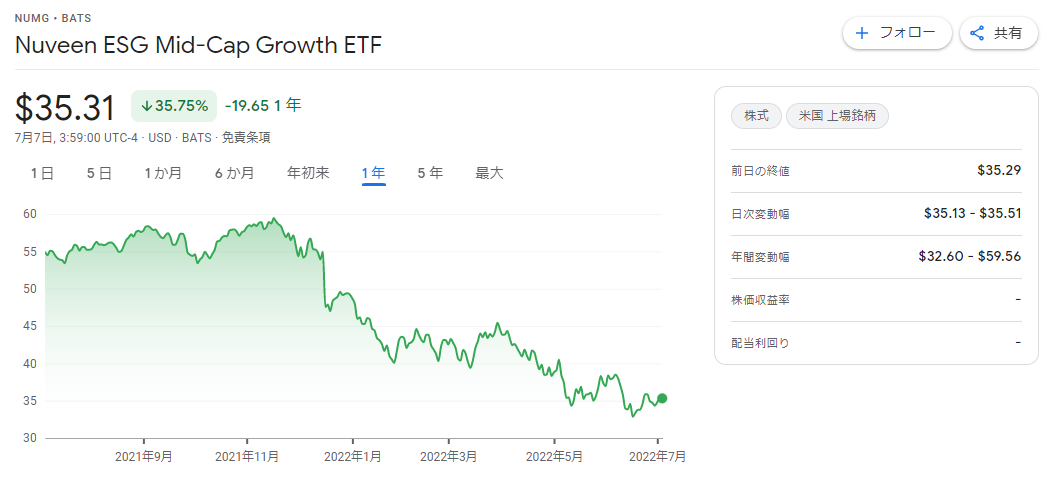
Task: Switch chart to 5年 range
Action: 430,173
